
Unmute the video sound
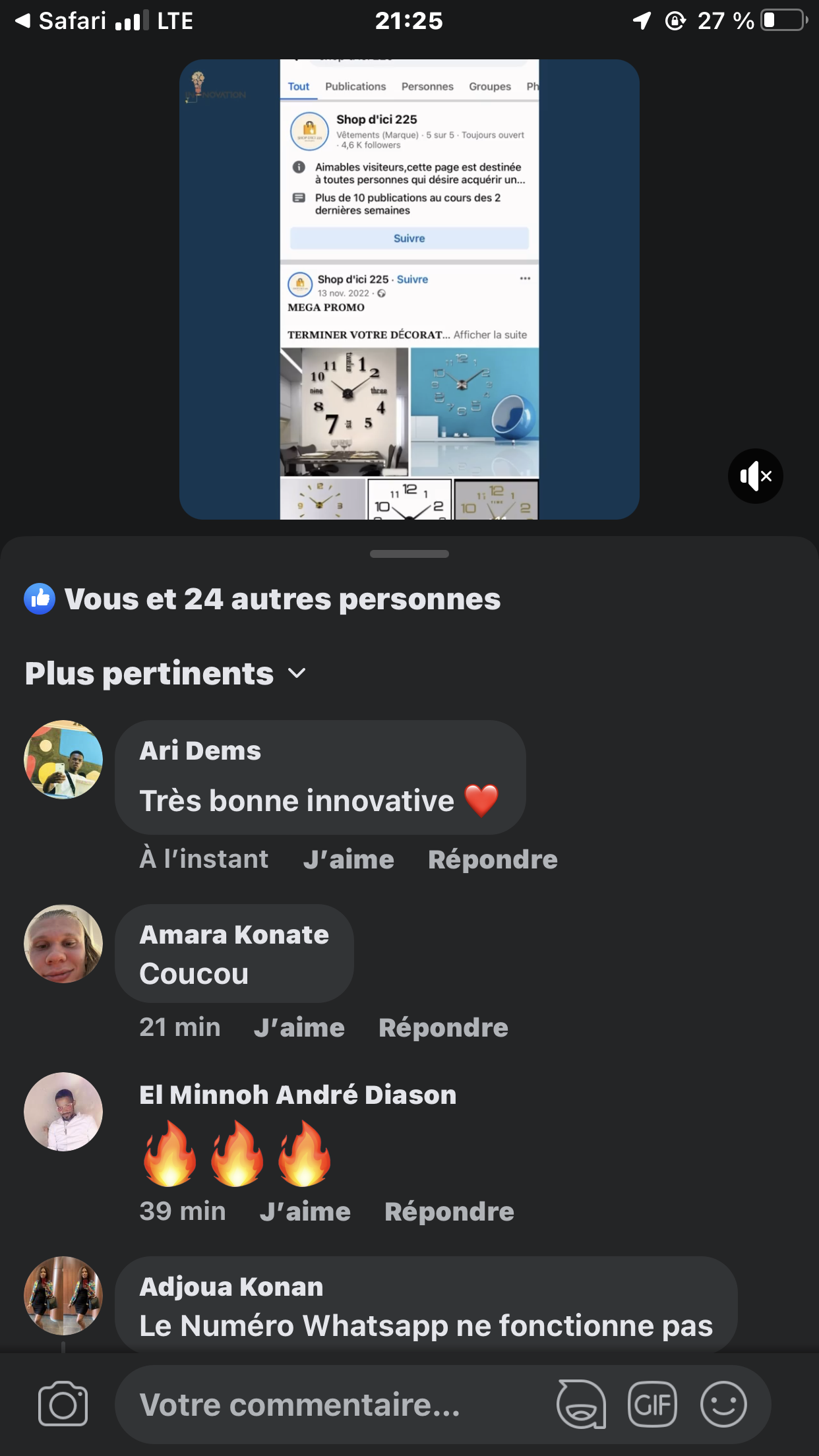click(755, 476)
